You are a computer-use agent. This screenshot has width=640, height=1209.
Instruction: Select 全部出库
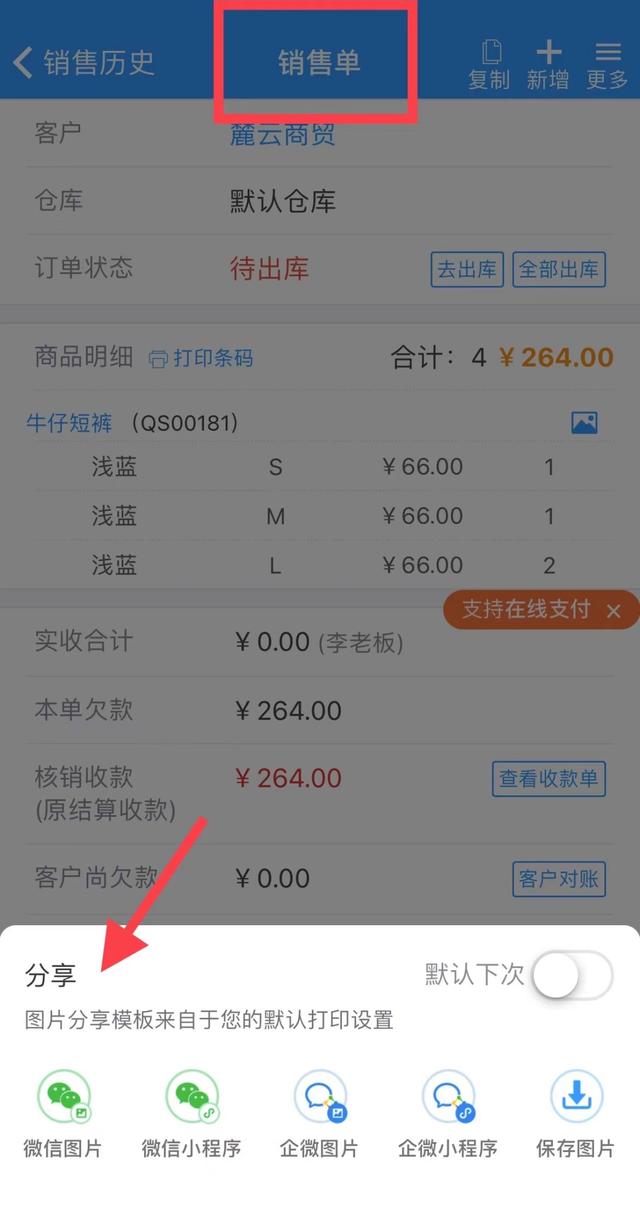(559, 269)
